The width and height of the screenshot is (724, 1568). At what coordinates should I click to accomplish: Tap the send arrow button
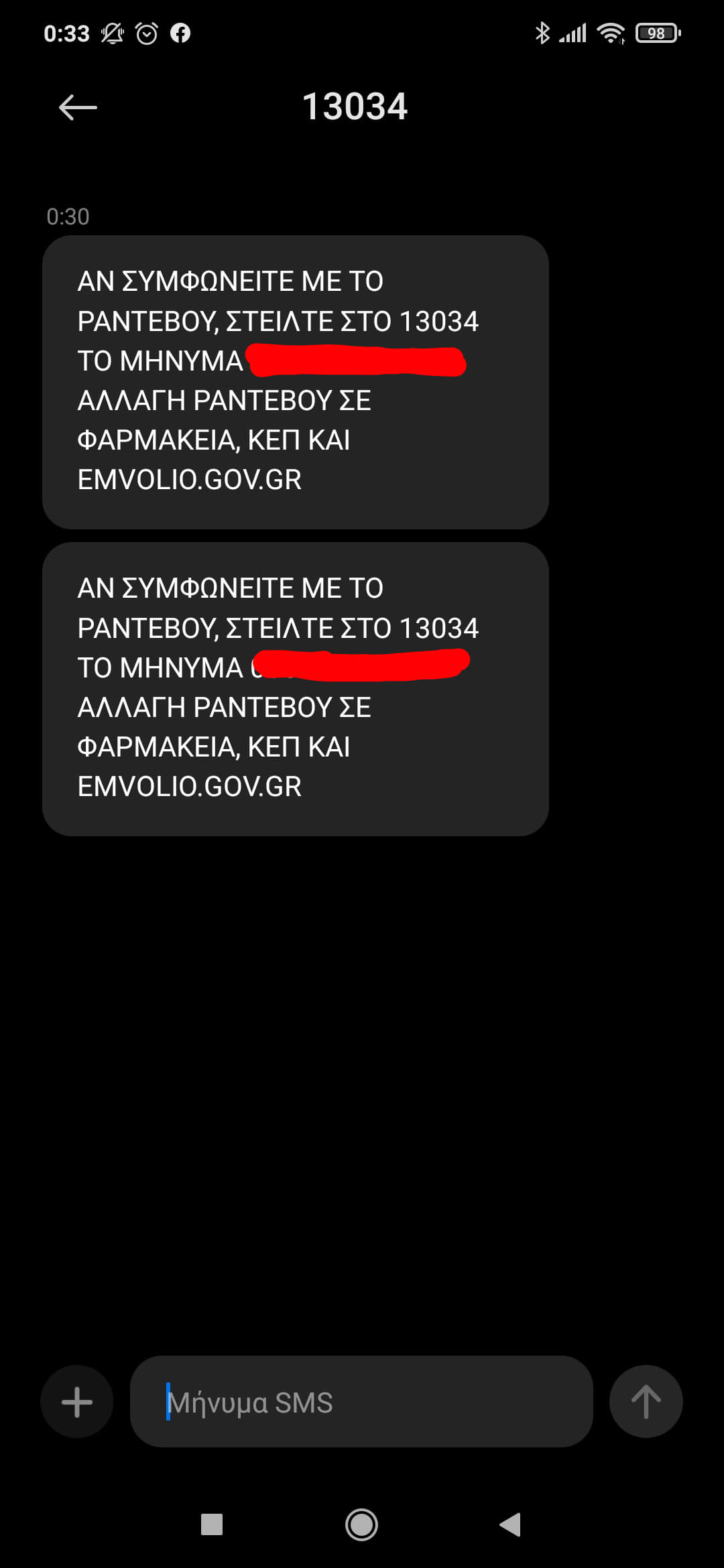coord(646,1402)
